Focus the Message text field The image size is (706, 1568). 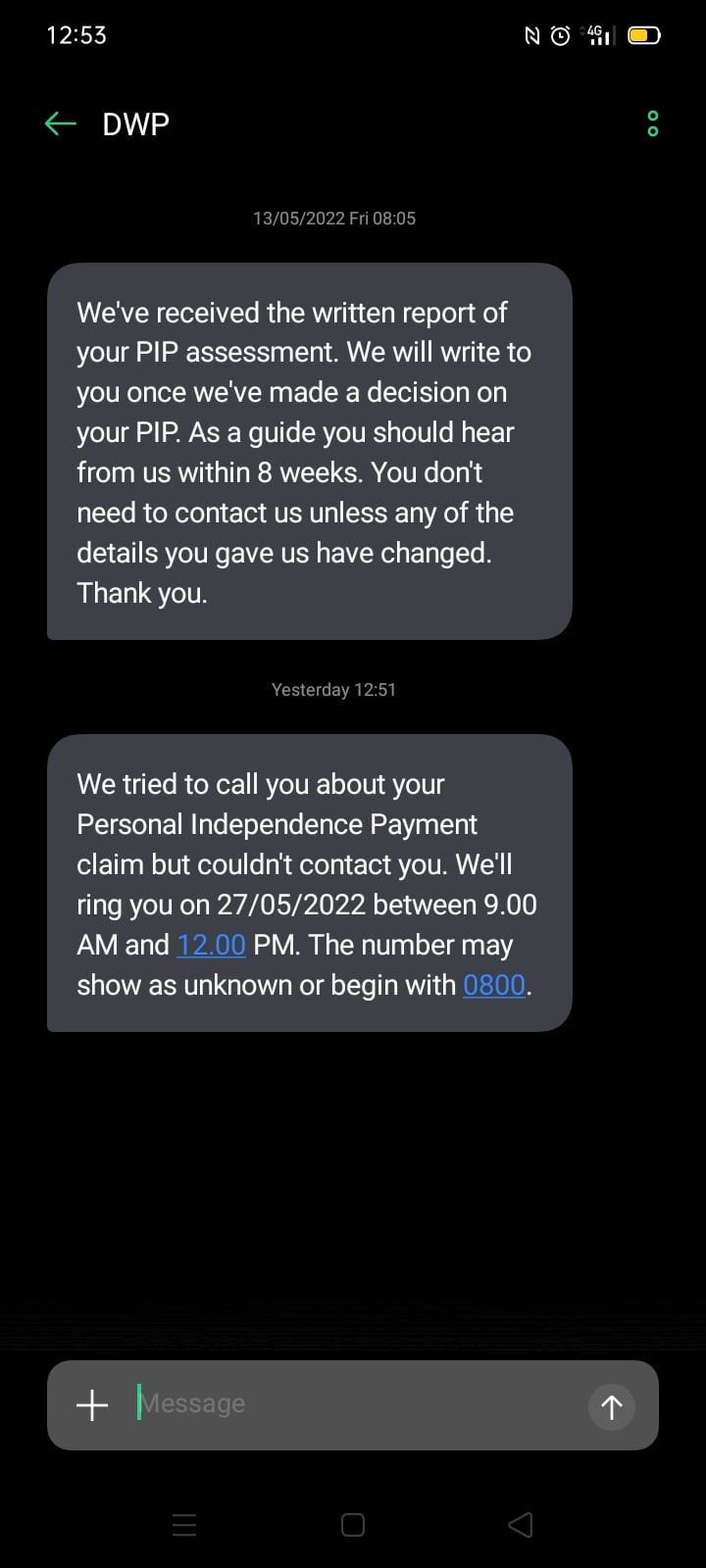[353, 1404]
